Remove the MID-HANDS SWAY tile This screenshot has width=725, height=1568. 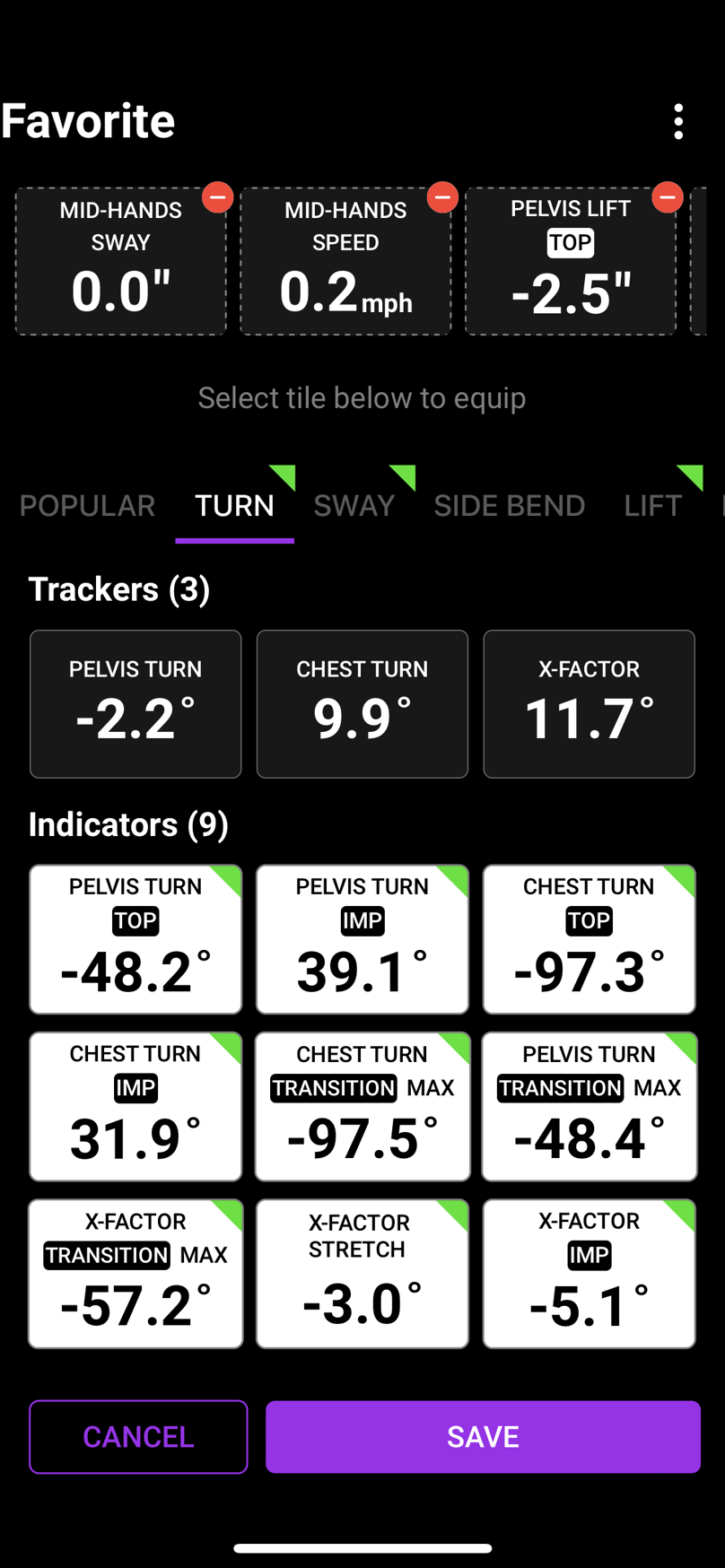click(217, 196)
